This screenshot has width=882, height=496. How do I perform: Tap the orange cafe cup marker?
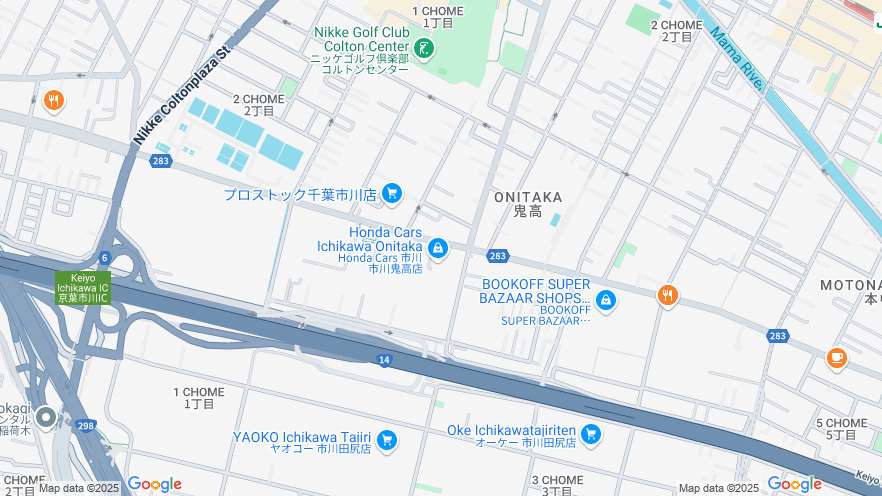click(836, 357)
